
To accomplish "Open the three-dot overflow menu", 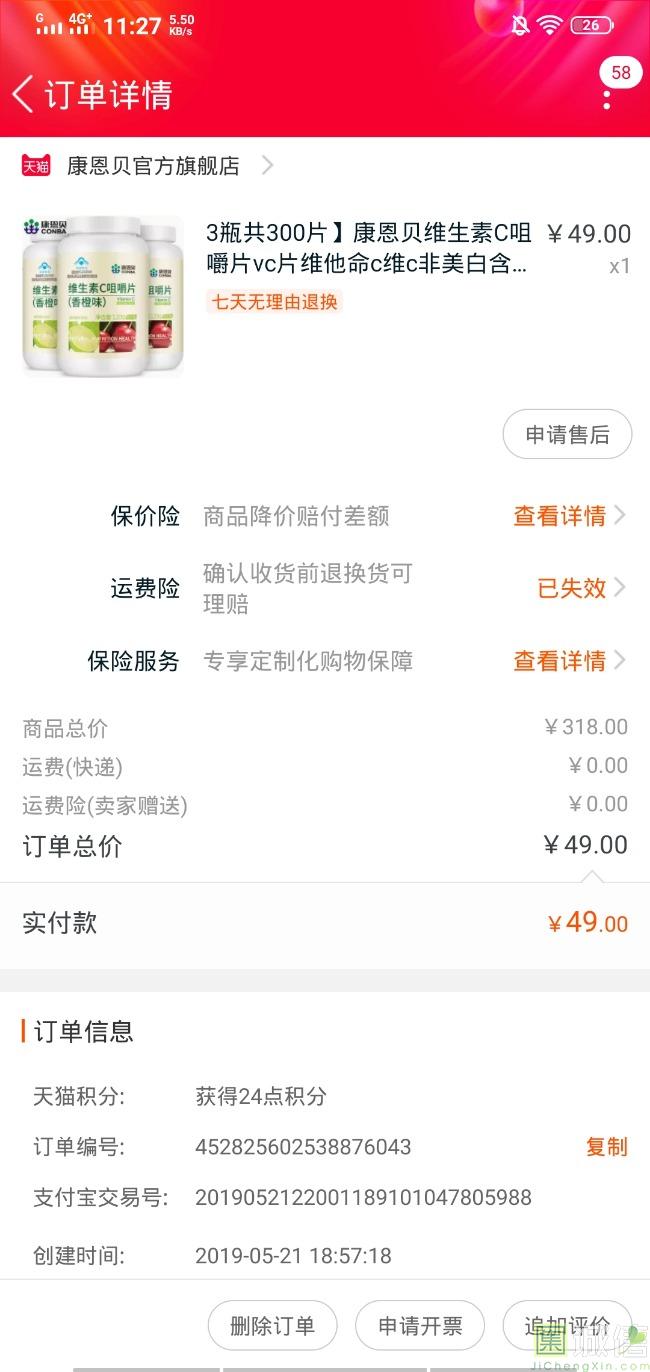I will 607,100.
